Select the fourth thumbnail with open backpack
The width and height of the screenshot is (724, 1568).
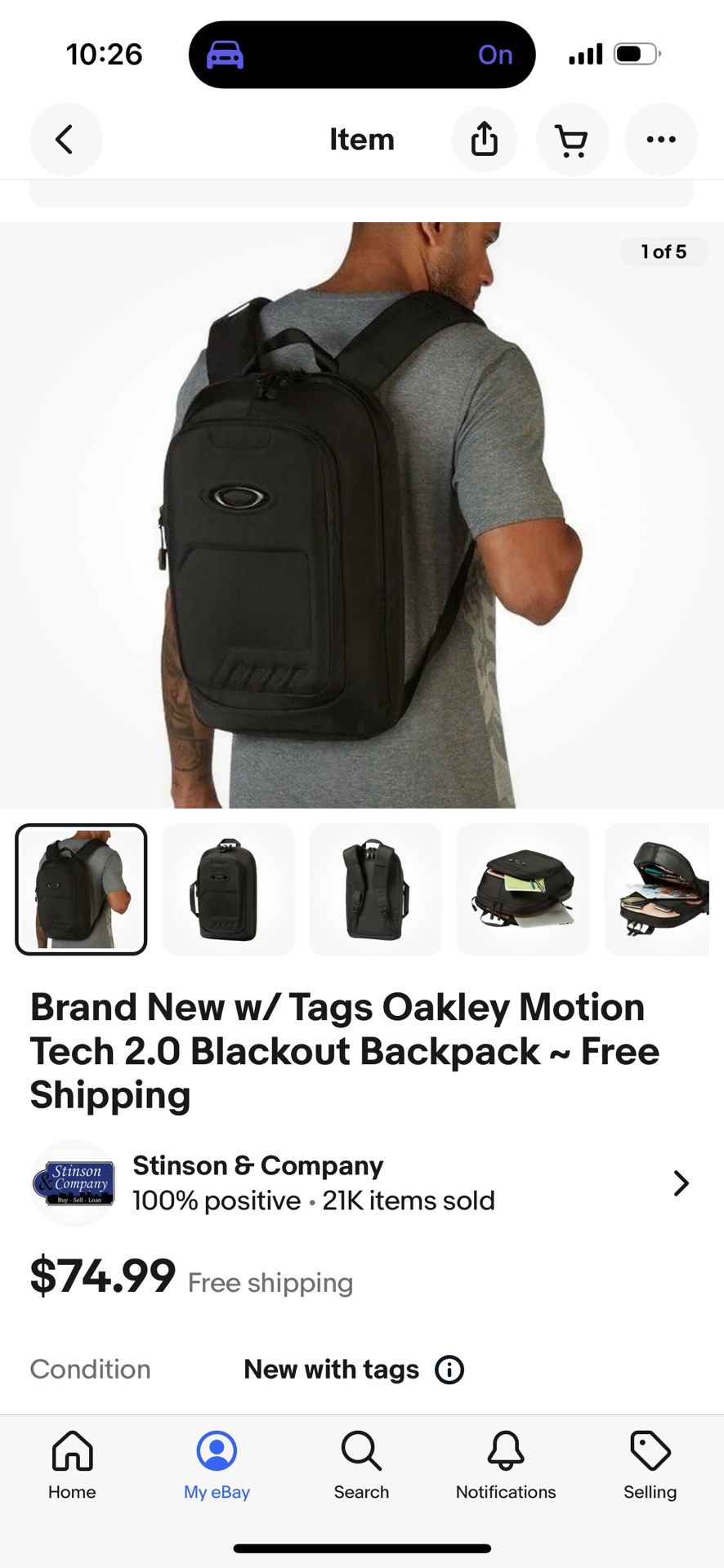[x=523, y=889]
